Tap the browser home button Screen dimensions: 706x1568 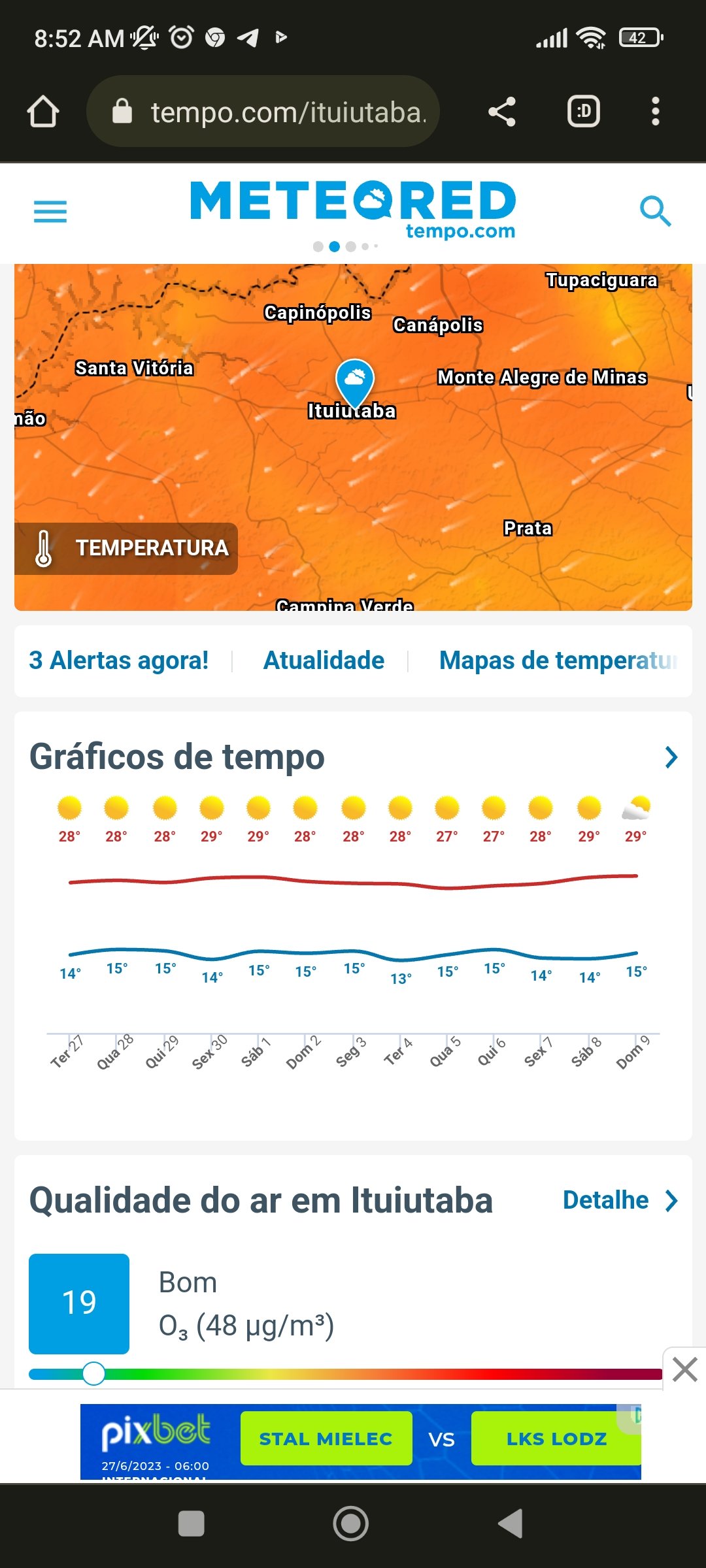(43, 112)
